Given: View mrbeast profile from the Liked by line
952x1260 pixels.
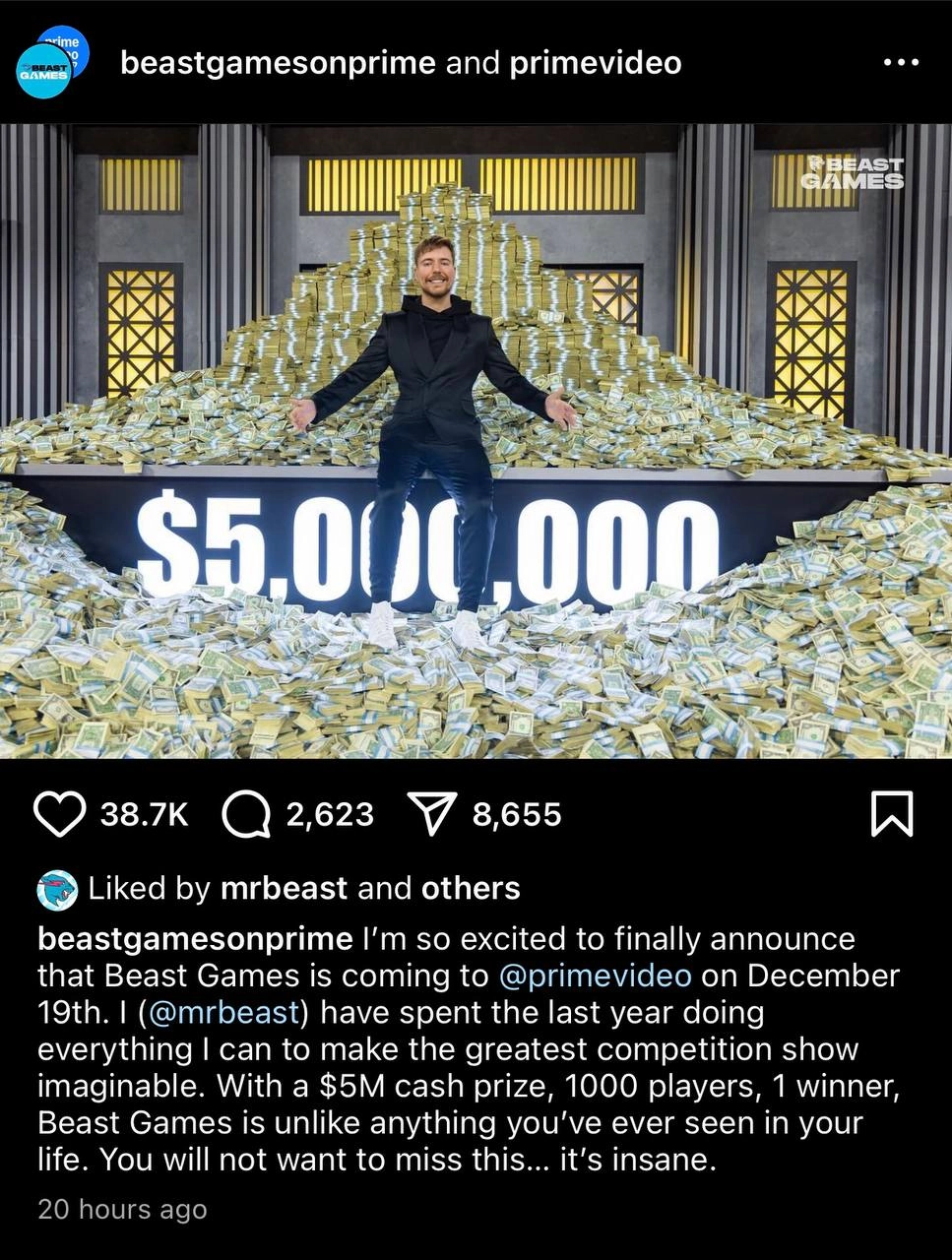Looking at the screenshot, I should (x=284, y=888).
